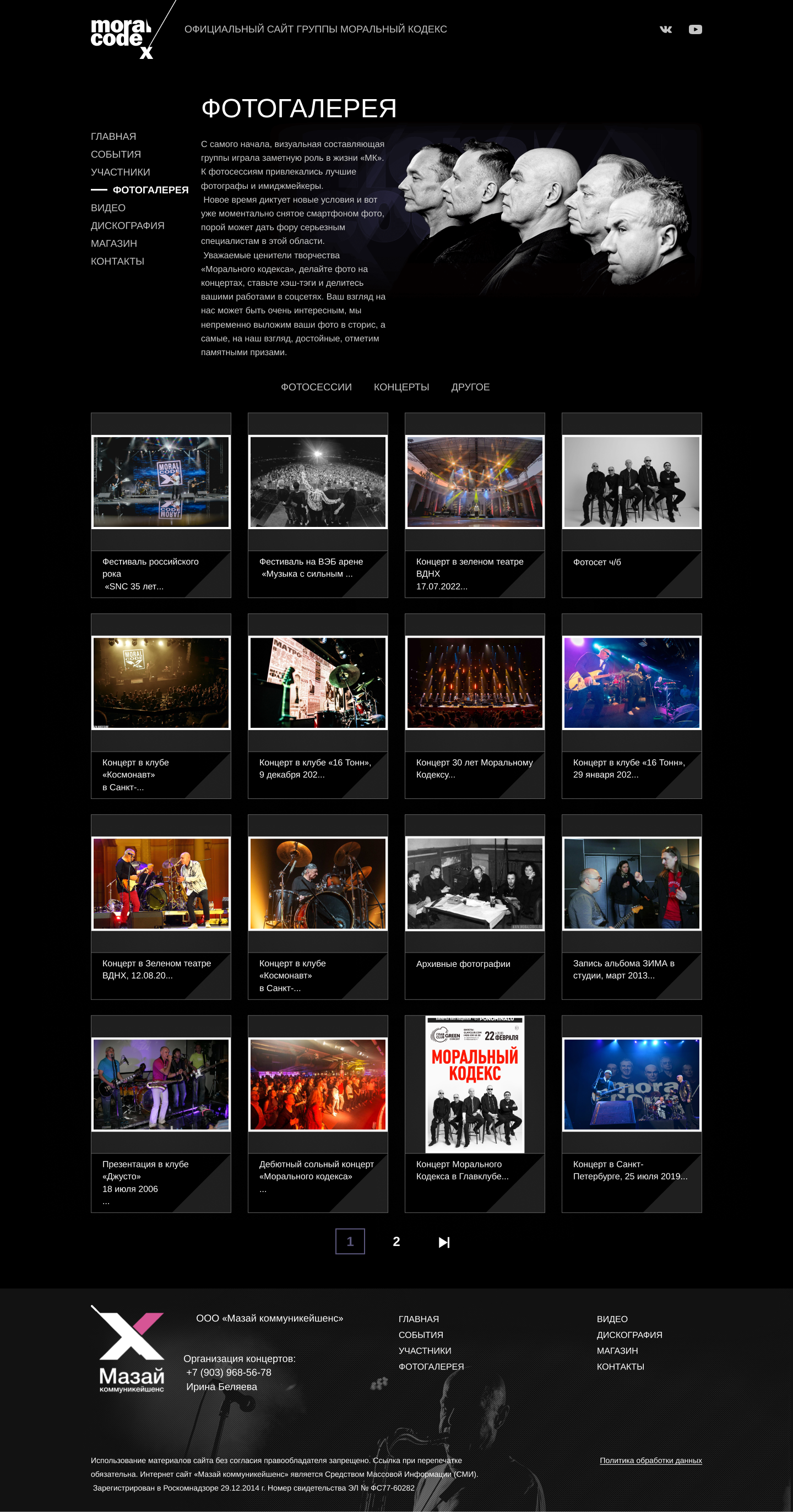Open the «Фотосет ч/б» album

coord(632,482)
